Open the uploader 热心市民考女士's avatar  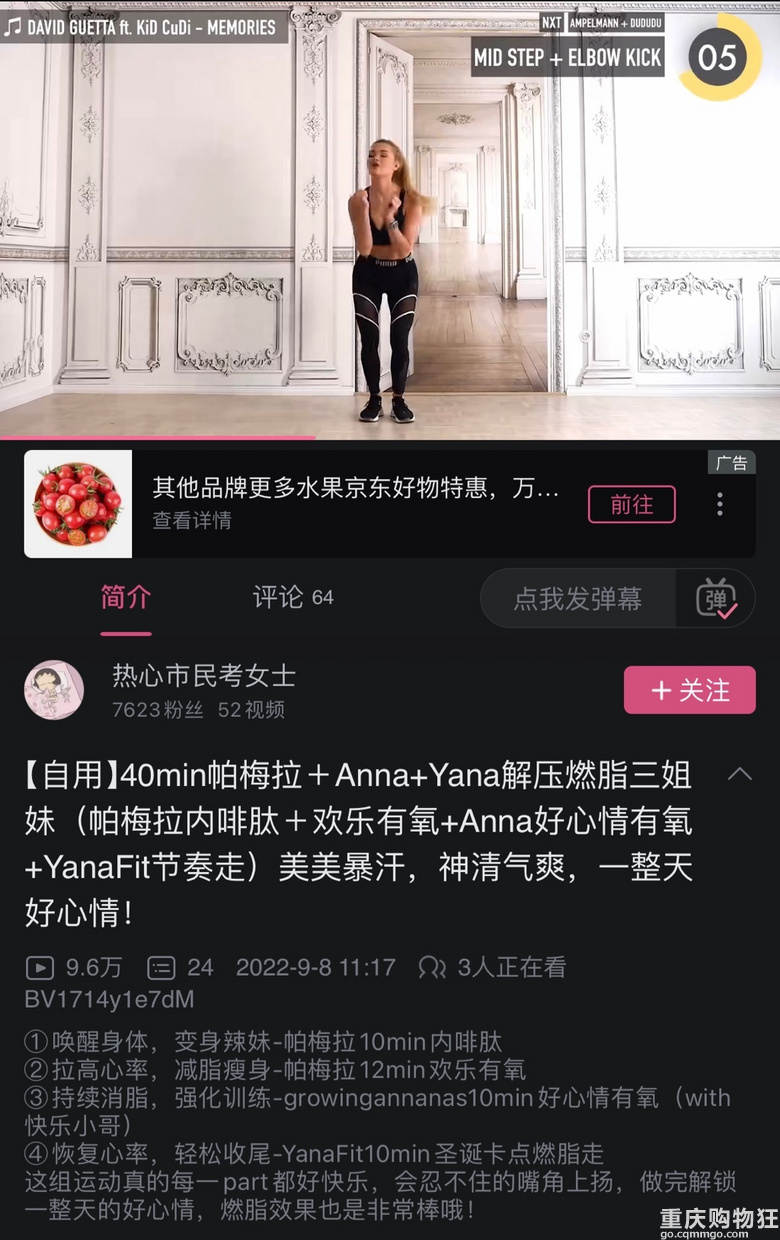pos(54,690)
